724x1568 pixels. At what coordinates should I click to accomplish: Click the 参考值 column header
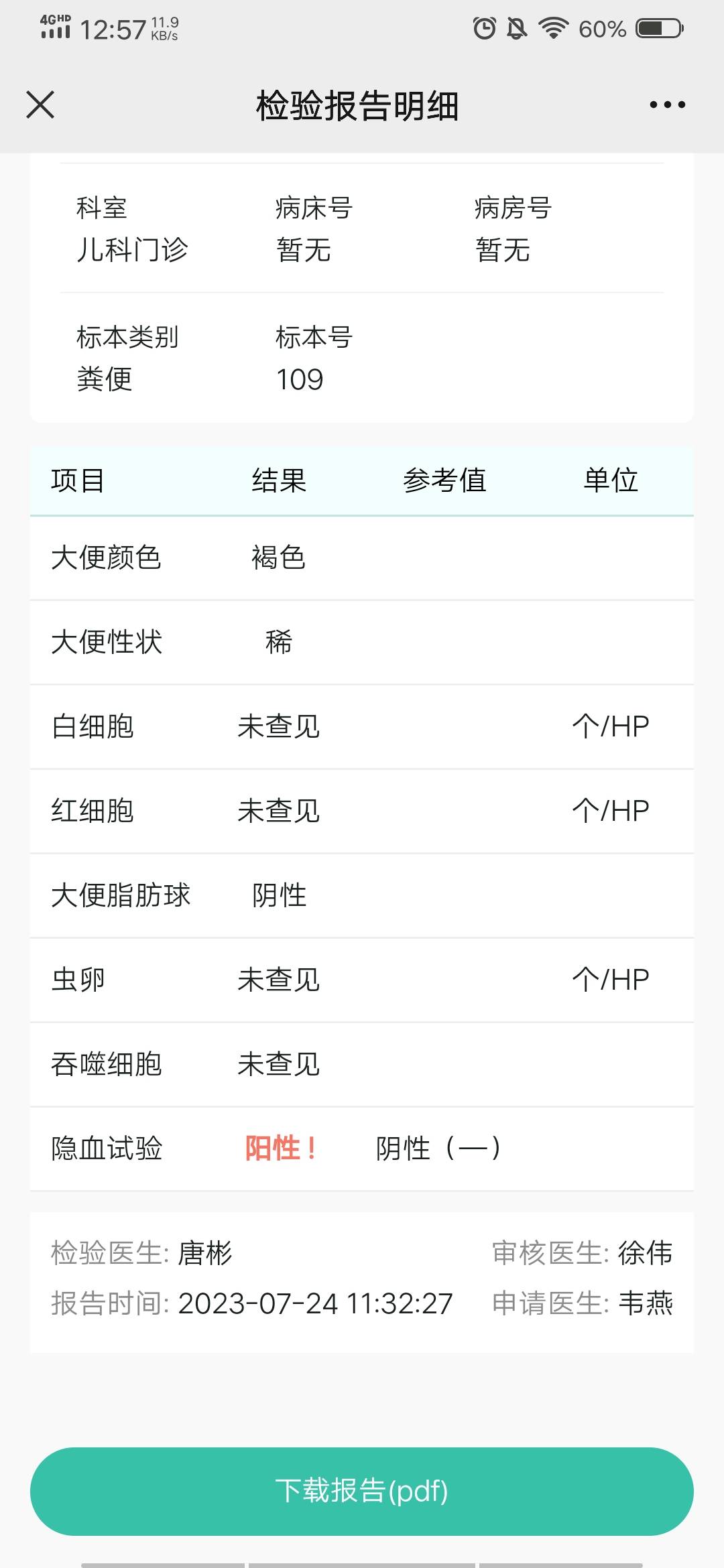coord(446,480)
